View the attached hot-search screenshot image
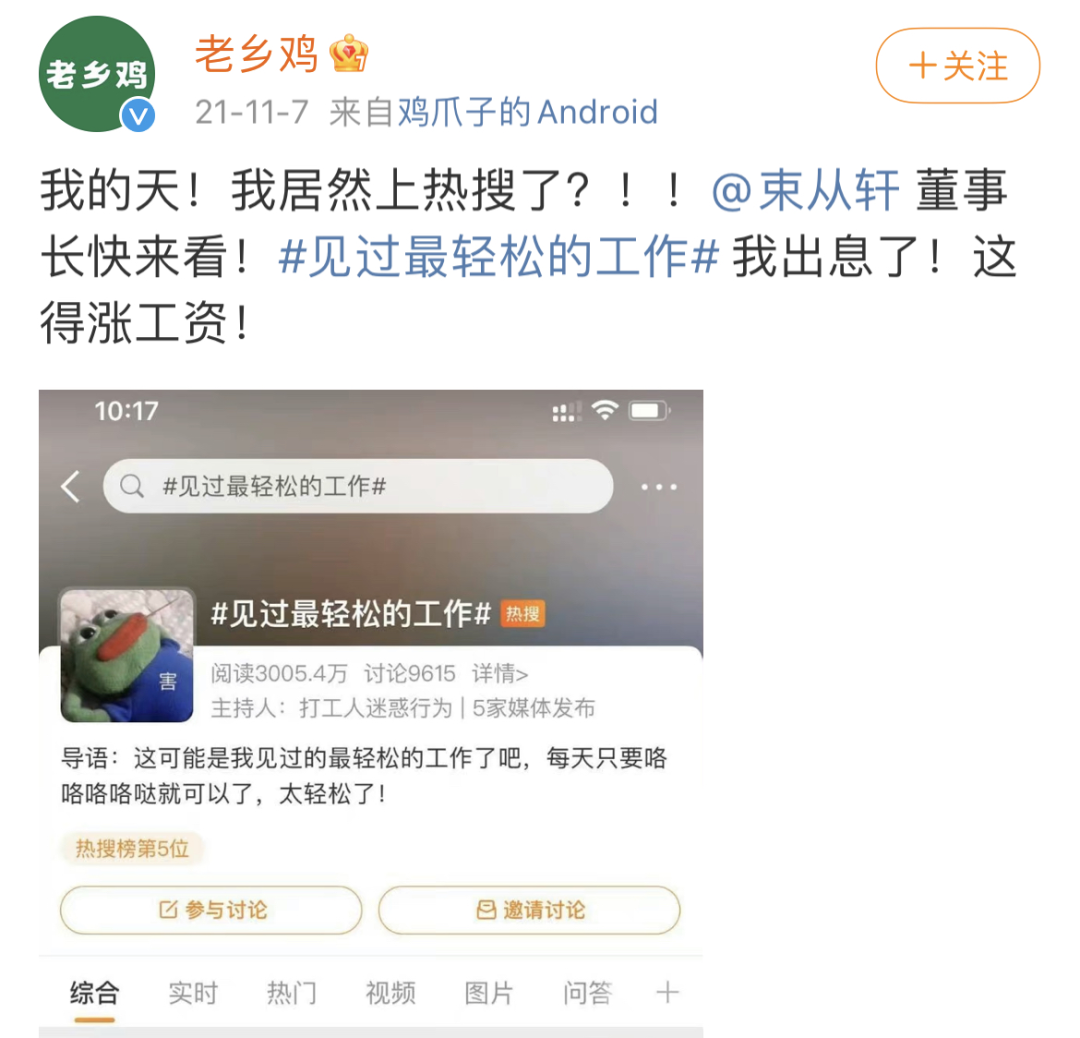 371,712
